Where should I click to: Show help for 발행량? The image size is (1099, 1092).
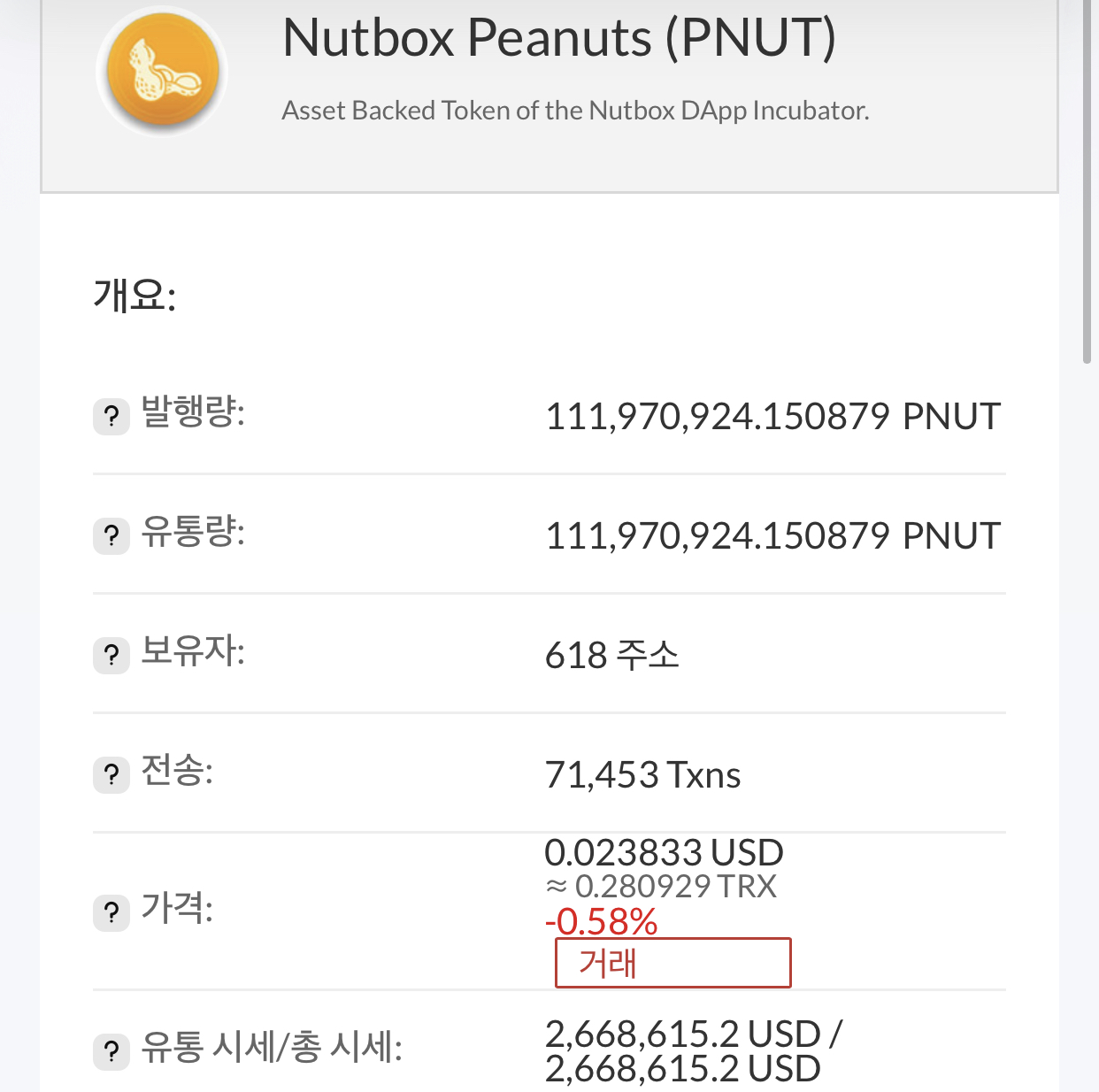pyautogui.click(x=111, y=416)
